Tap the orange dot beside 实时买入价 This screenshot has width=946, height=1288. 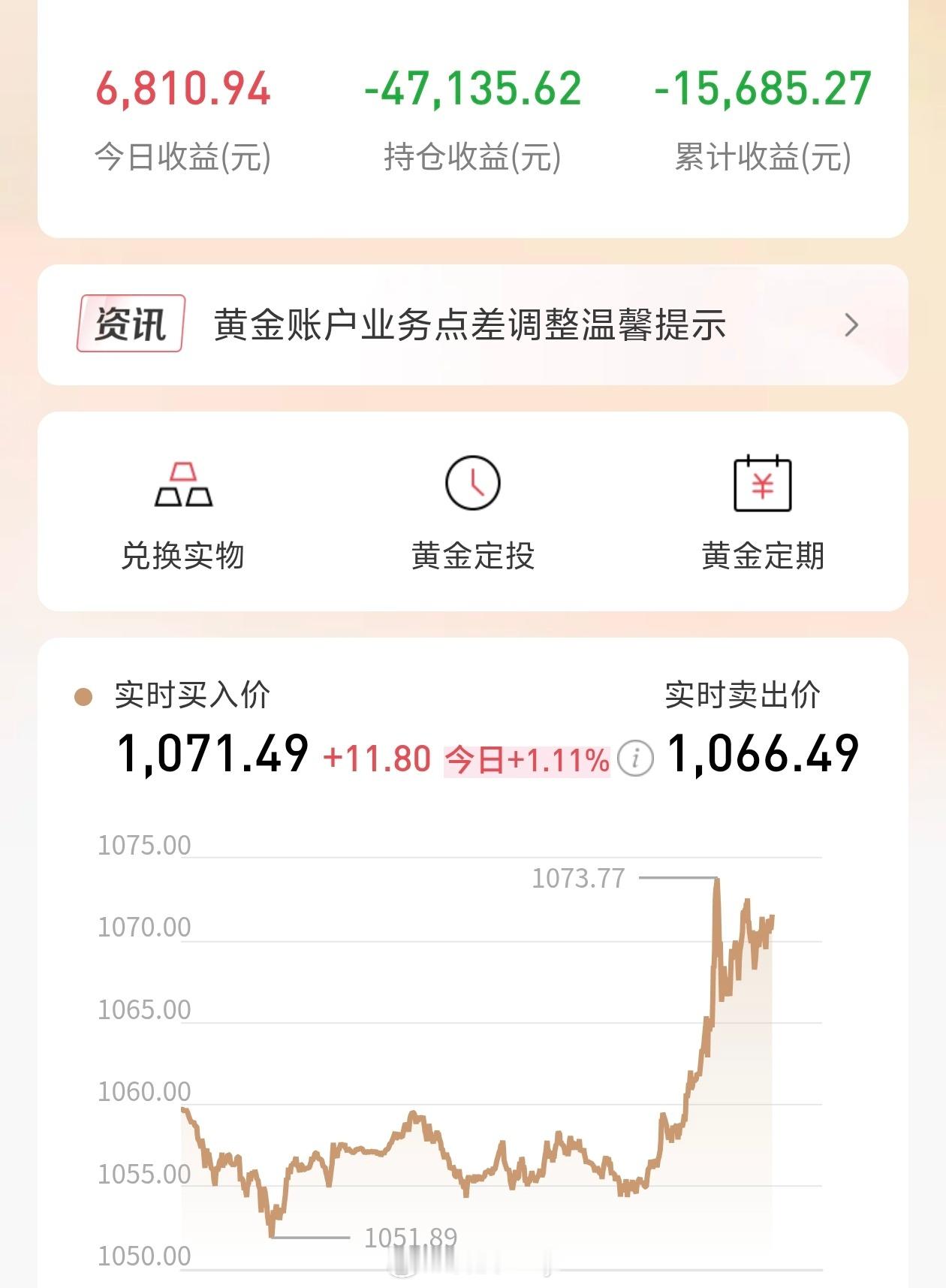click(85, 695)
